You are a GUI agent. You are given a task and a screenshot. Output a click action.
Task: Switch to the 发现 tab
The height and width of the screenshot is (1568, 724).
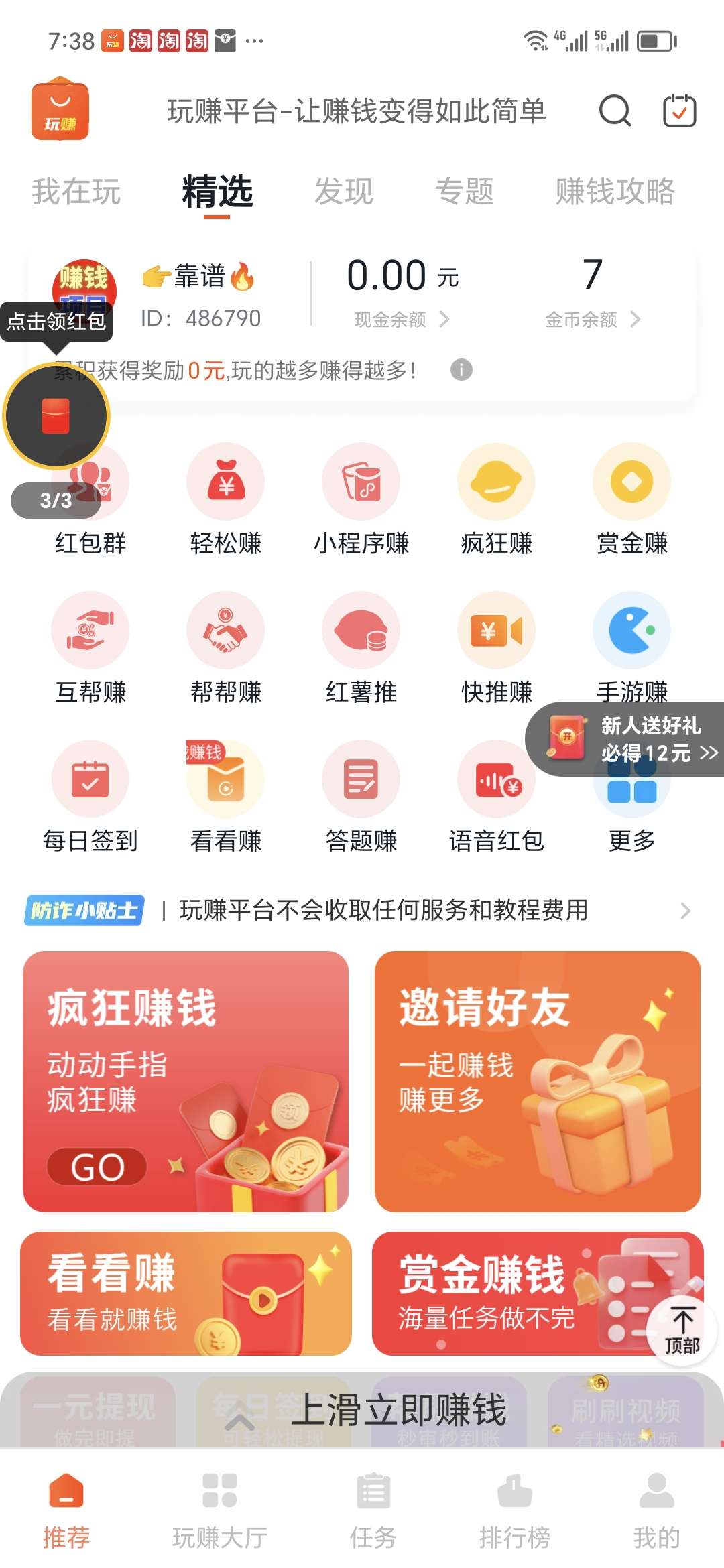tap(344, 192)
